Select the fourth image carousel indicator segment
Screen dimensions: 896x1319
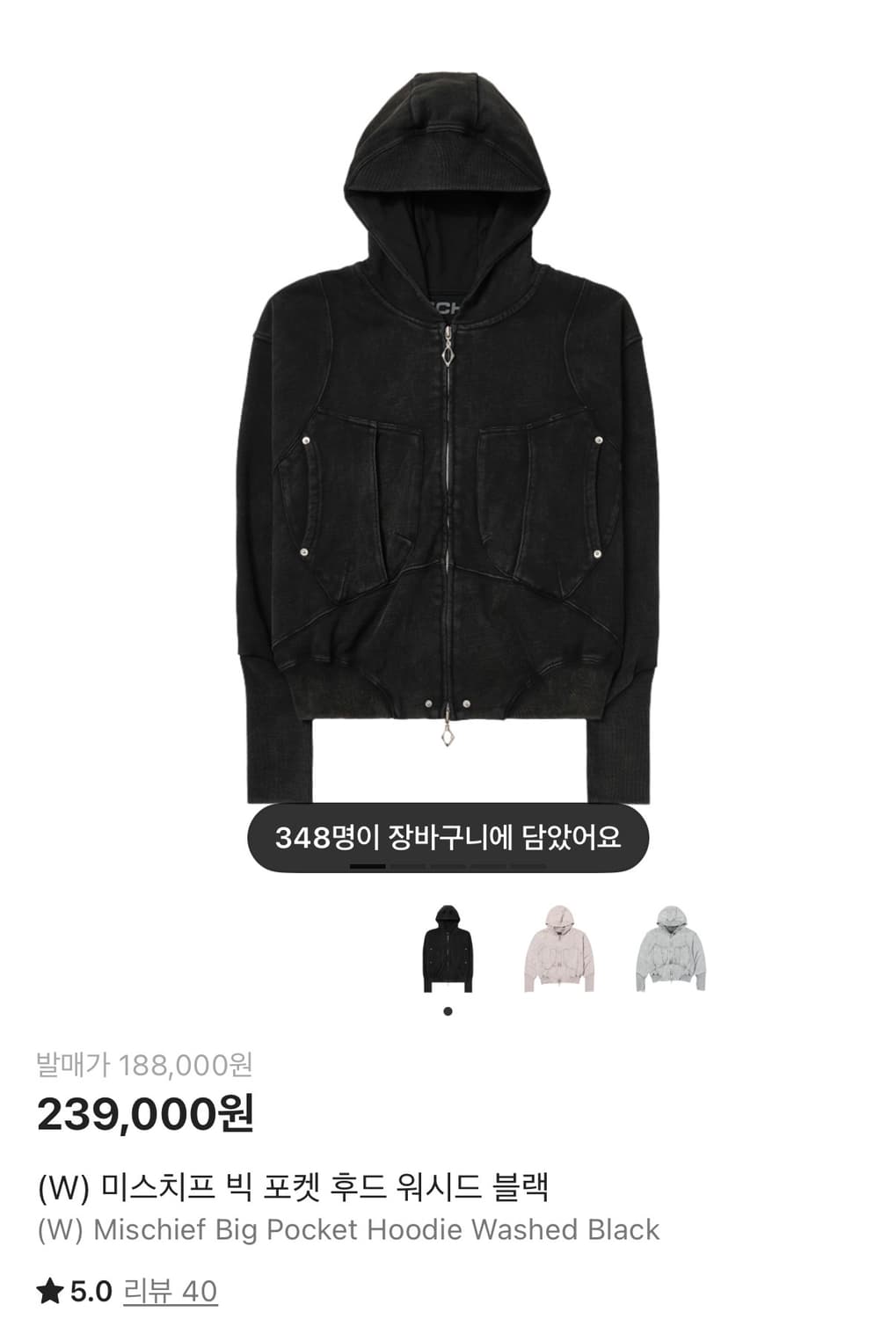[489, 868]
